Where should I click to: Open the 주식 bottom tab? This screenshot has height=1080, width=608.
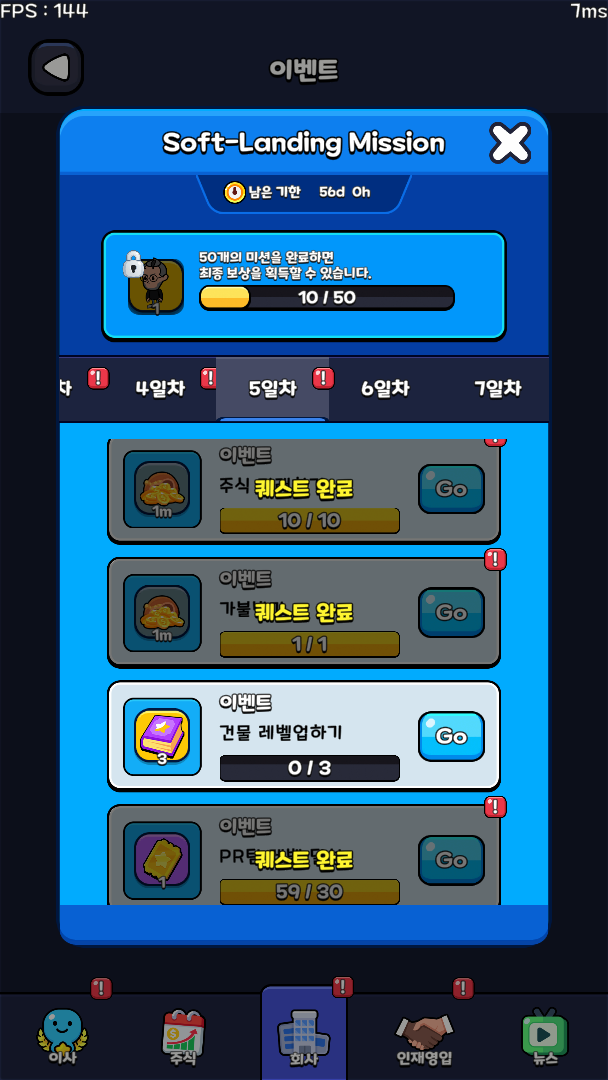tap(183, 1035)
